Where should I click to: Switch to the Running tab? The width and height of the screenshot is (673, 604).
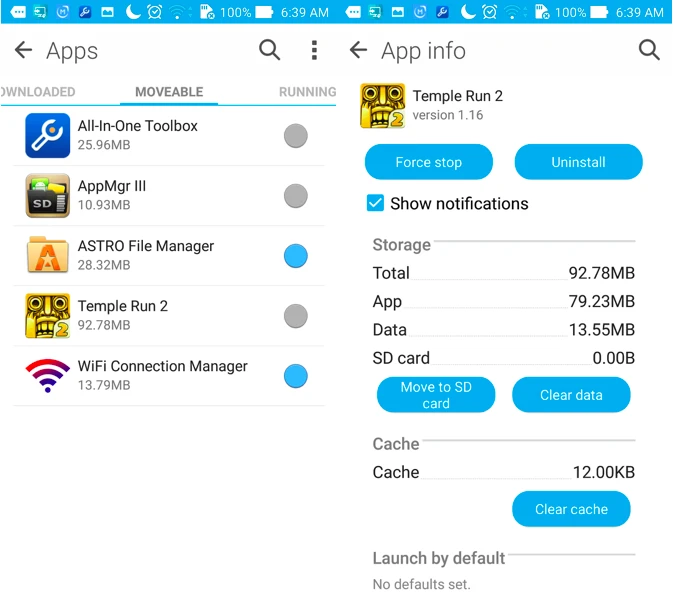click(x=307, y=92)
